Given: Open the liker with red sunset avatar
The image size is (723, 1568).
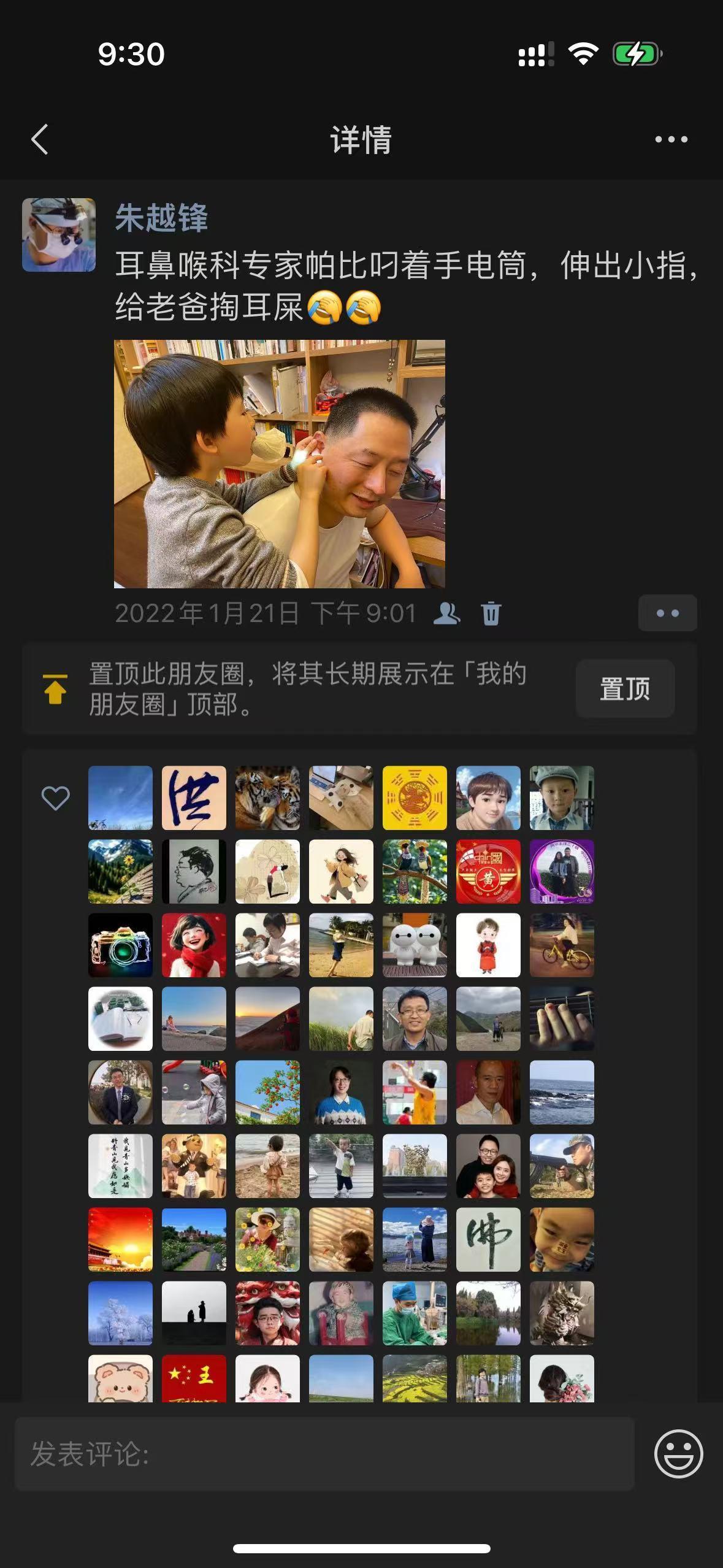Looking at the screenshot, I should [x=120, y=1239].
